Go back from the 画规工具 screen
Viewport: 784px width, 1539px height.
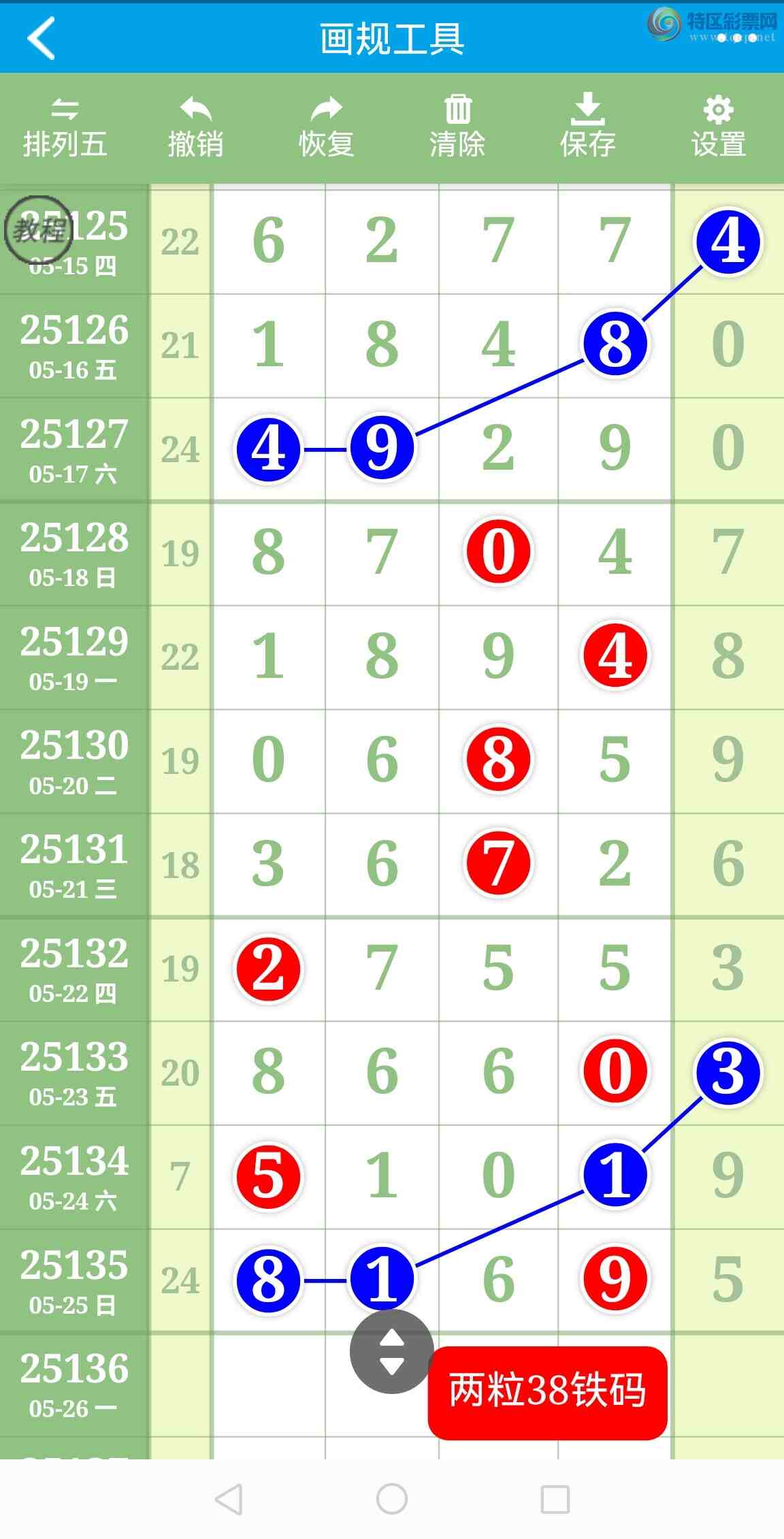(42, 38)
